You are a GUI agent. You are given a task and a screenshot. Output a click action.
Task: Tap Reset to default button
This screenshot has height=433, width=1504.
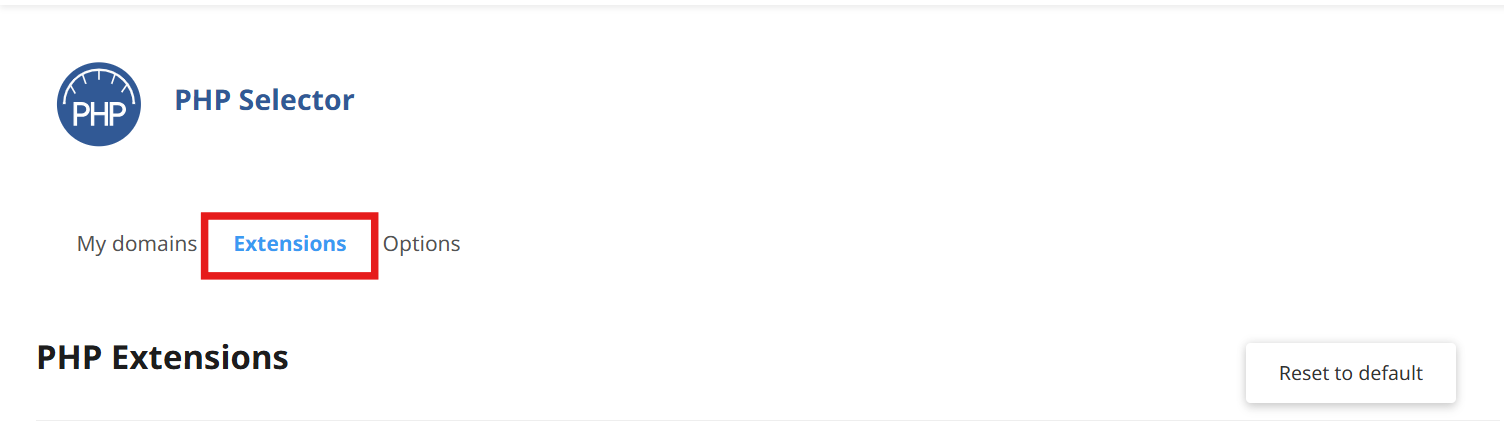[x=1350, y=373]
